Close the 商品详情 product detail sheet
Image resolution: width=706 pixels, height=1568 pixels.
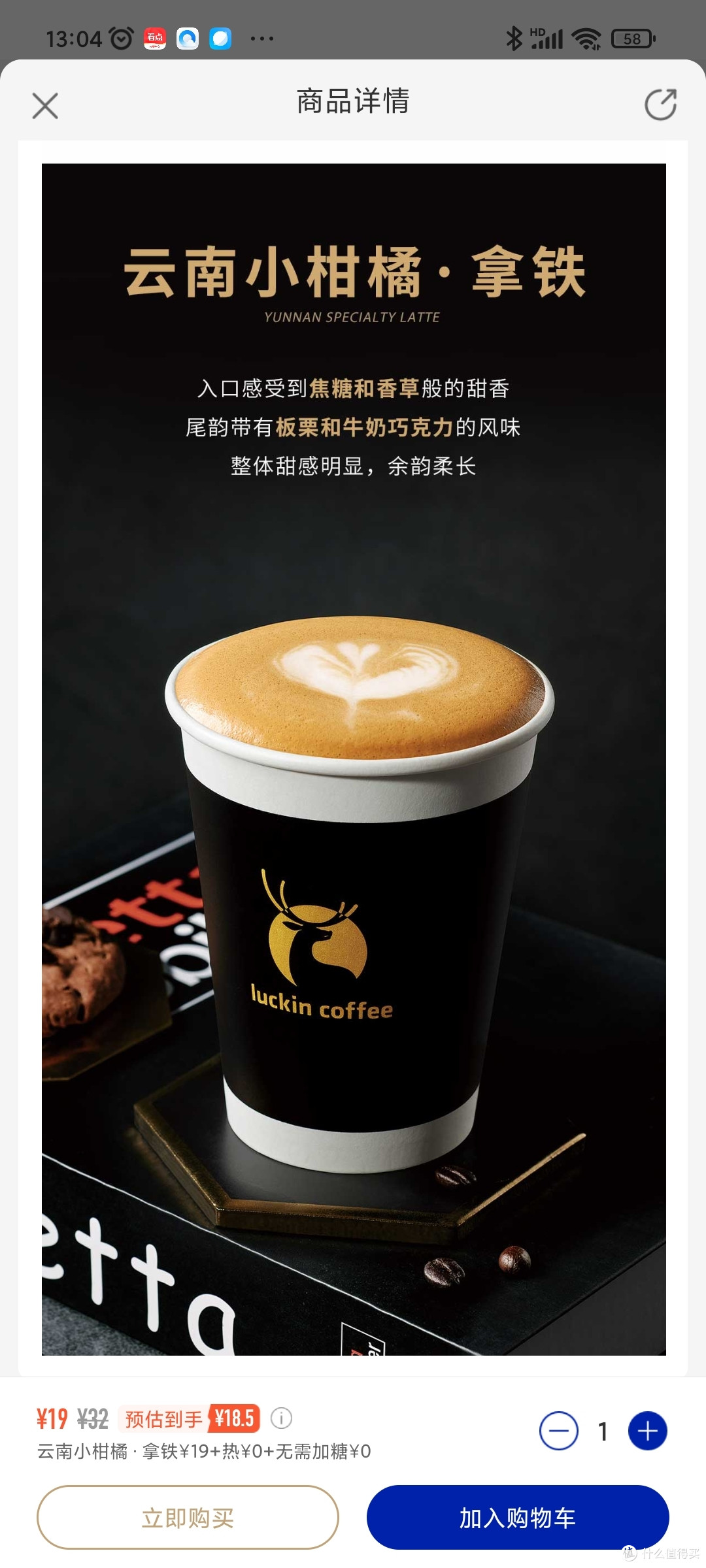[45, 105]
